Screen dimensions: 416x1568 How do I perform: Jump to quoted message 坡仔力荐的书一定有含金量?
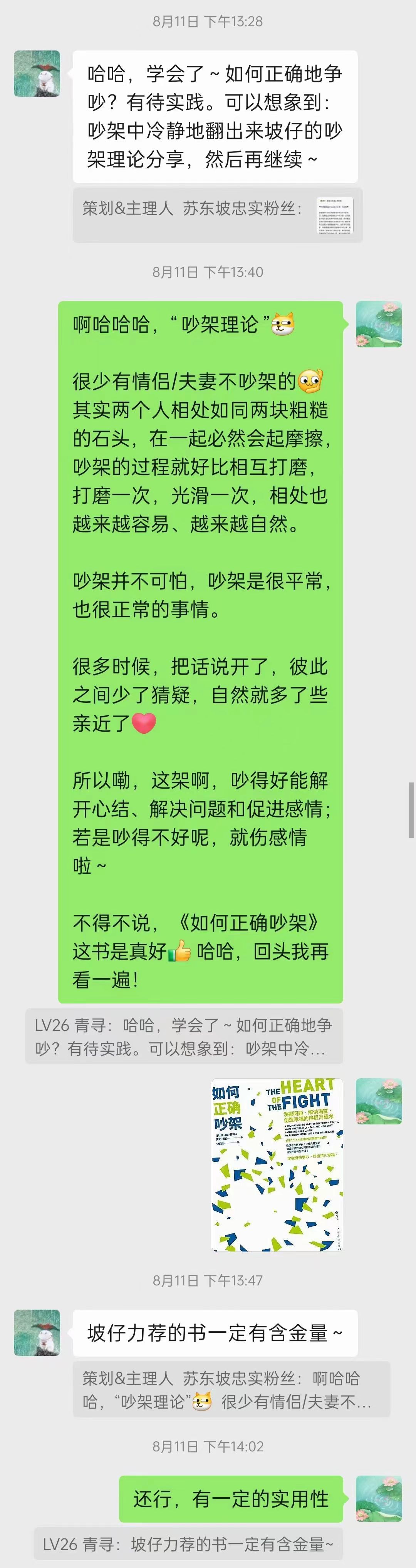pyautogui.click(x=188, y=1544)
